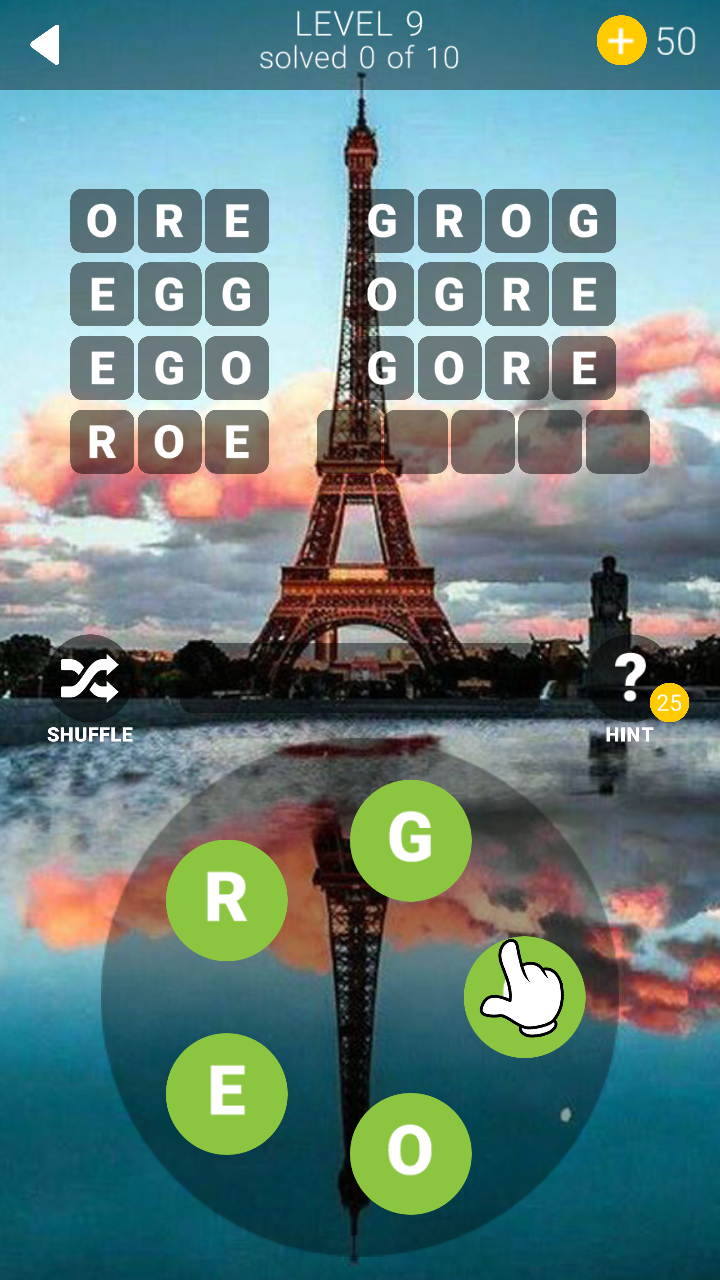Select the letter R in the wheel
The image size is (720, 1280).
pyautogui.click(x=227, y=899)
